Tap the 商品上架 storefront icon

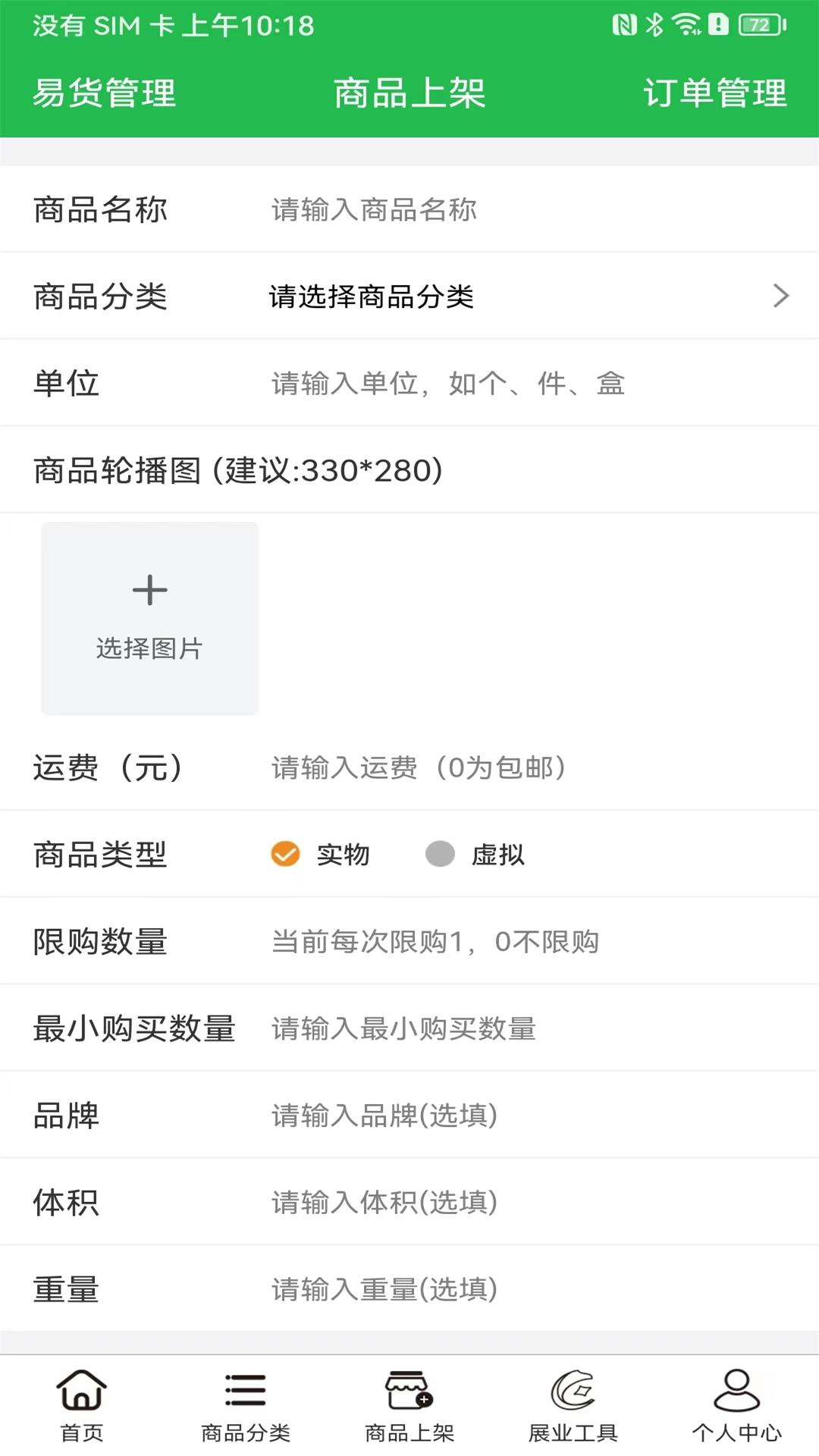409,1404
